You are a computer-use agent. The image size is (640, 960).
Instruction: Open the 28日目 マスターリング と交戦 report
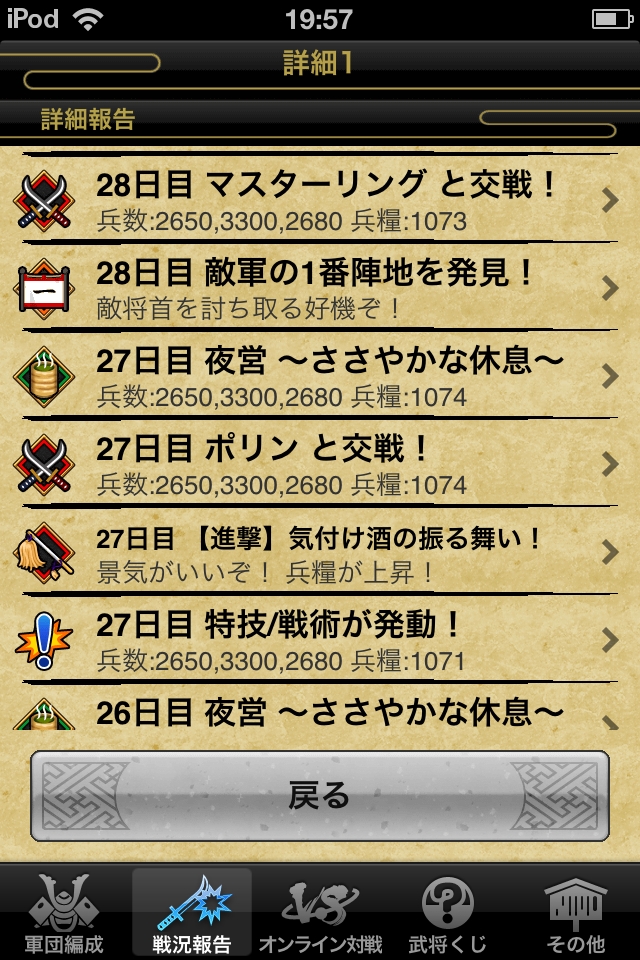(320, 200)
